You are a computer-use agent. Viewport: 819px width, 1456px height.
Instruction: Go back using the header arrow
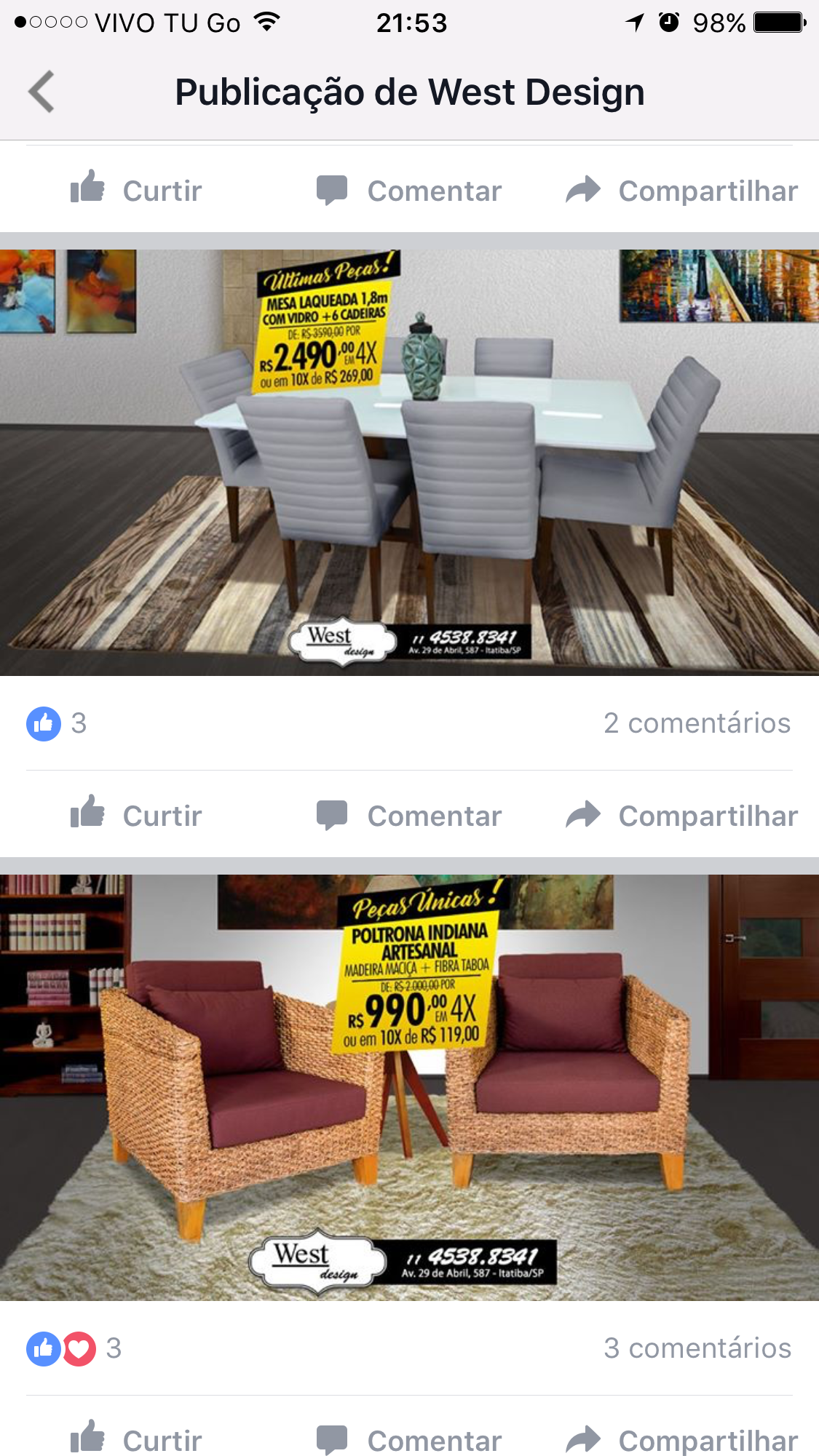(x=41, y=92)
